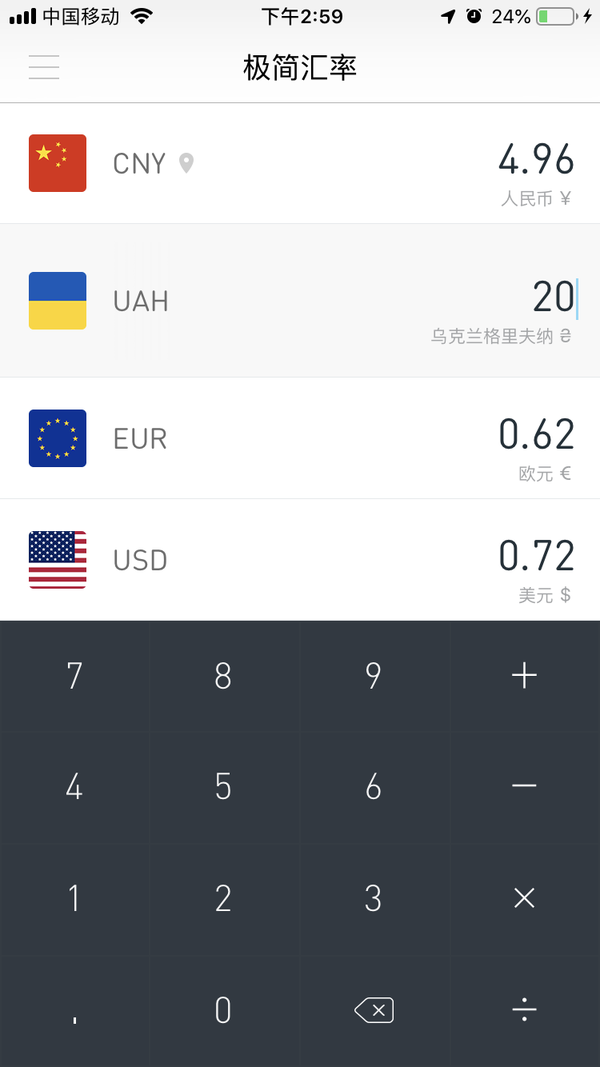The image size is (600, 1067).
Task: Enter digit 9 on the keypad
Action: coord(374,676)
